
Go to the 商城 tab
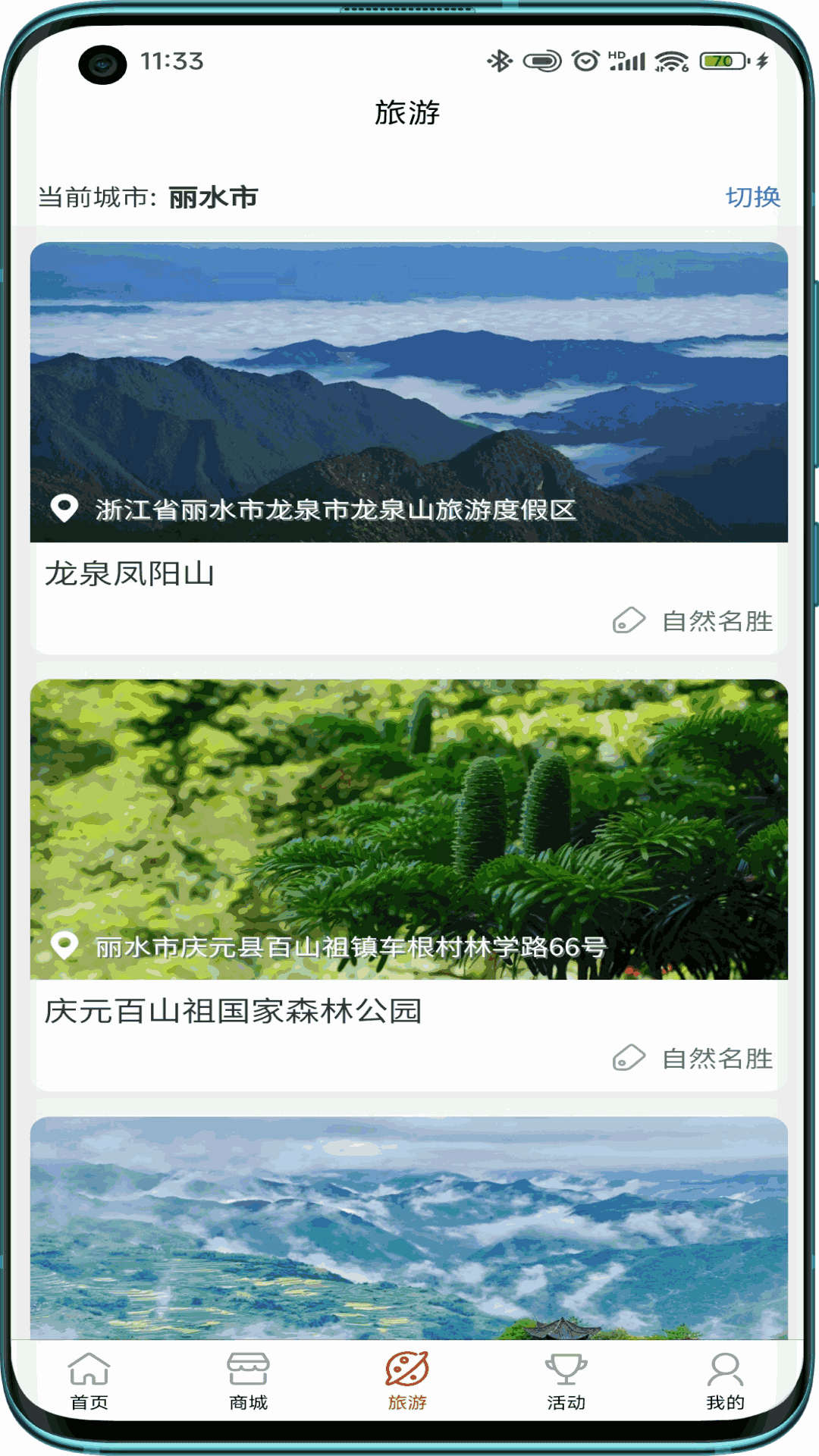(x=248, y=1382)
